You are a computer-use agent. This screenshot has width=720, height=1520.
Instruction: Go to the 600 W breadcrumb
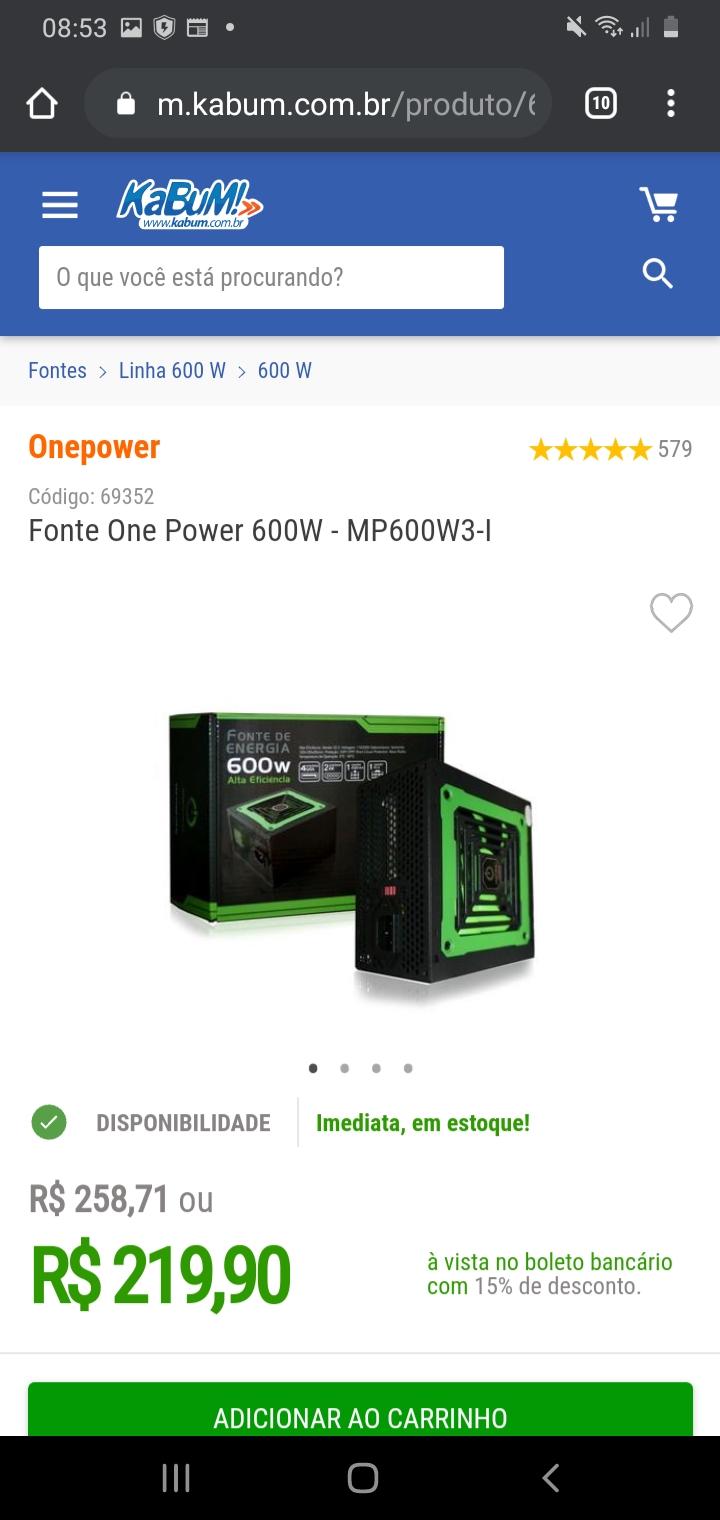click(285, 371)
